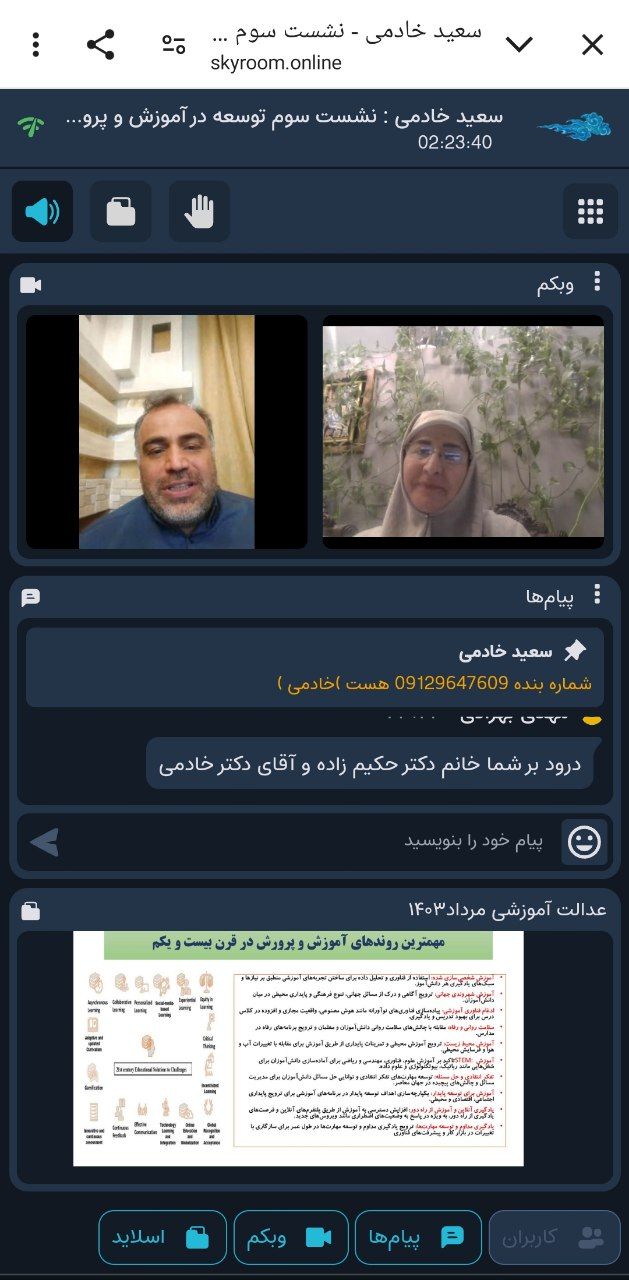Open the shared slide presentation
This screenshot has width=629, height=1280.
tap(298, 1048)
